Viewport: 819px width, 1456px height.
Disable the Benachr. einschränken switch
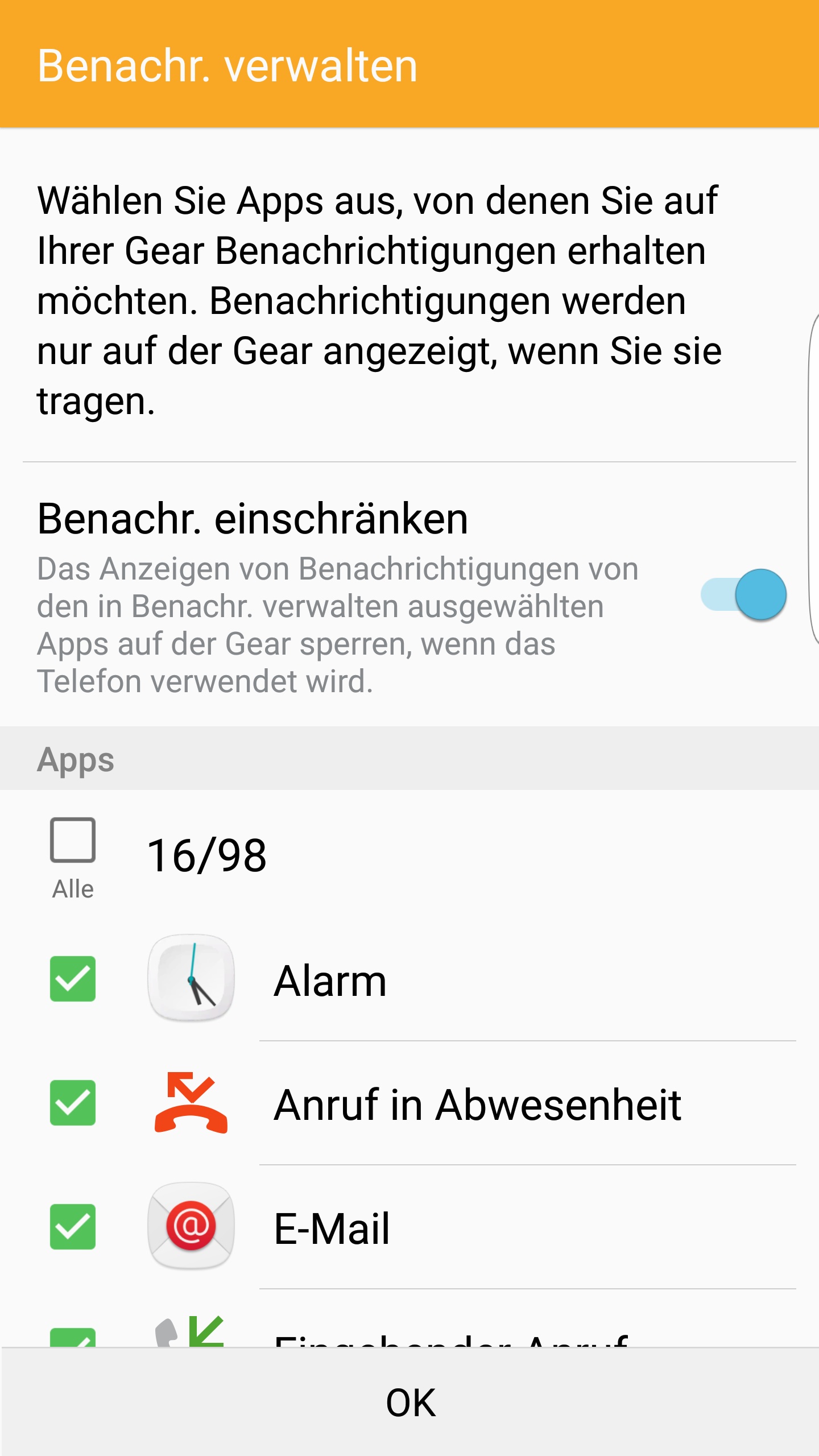pos(744,595)
